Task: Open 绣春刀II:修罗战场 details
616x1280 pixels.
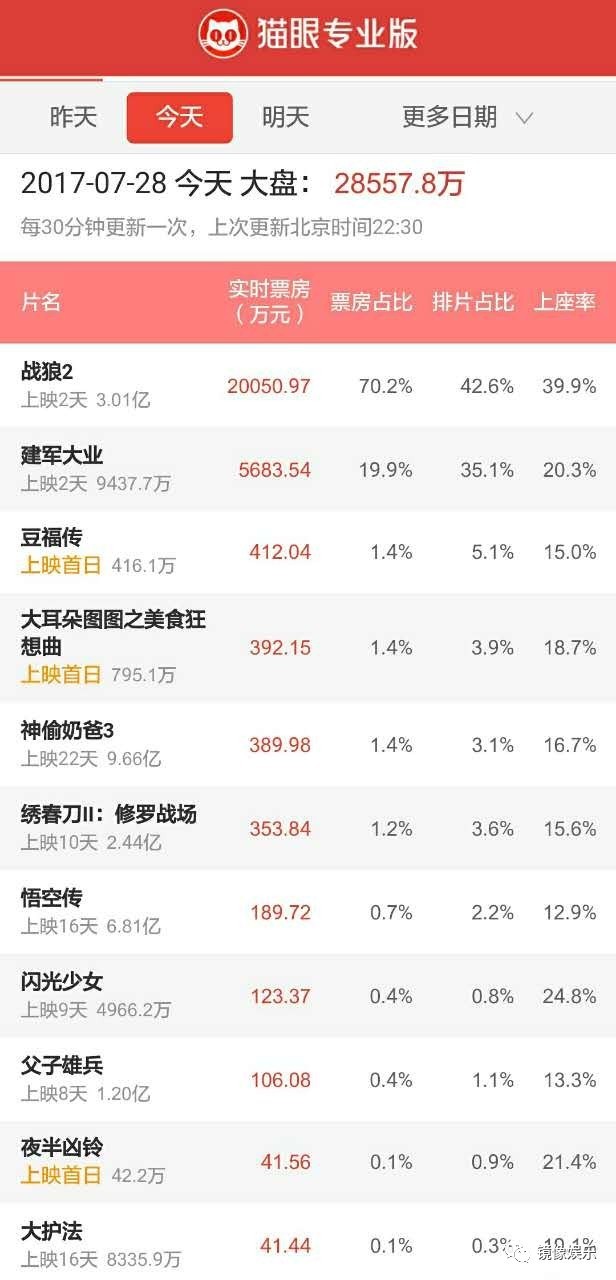Action: [x=108, y=815]
